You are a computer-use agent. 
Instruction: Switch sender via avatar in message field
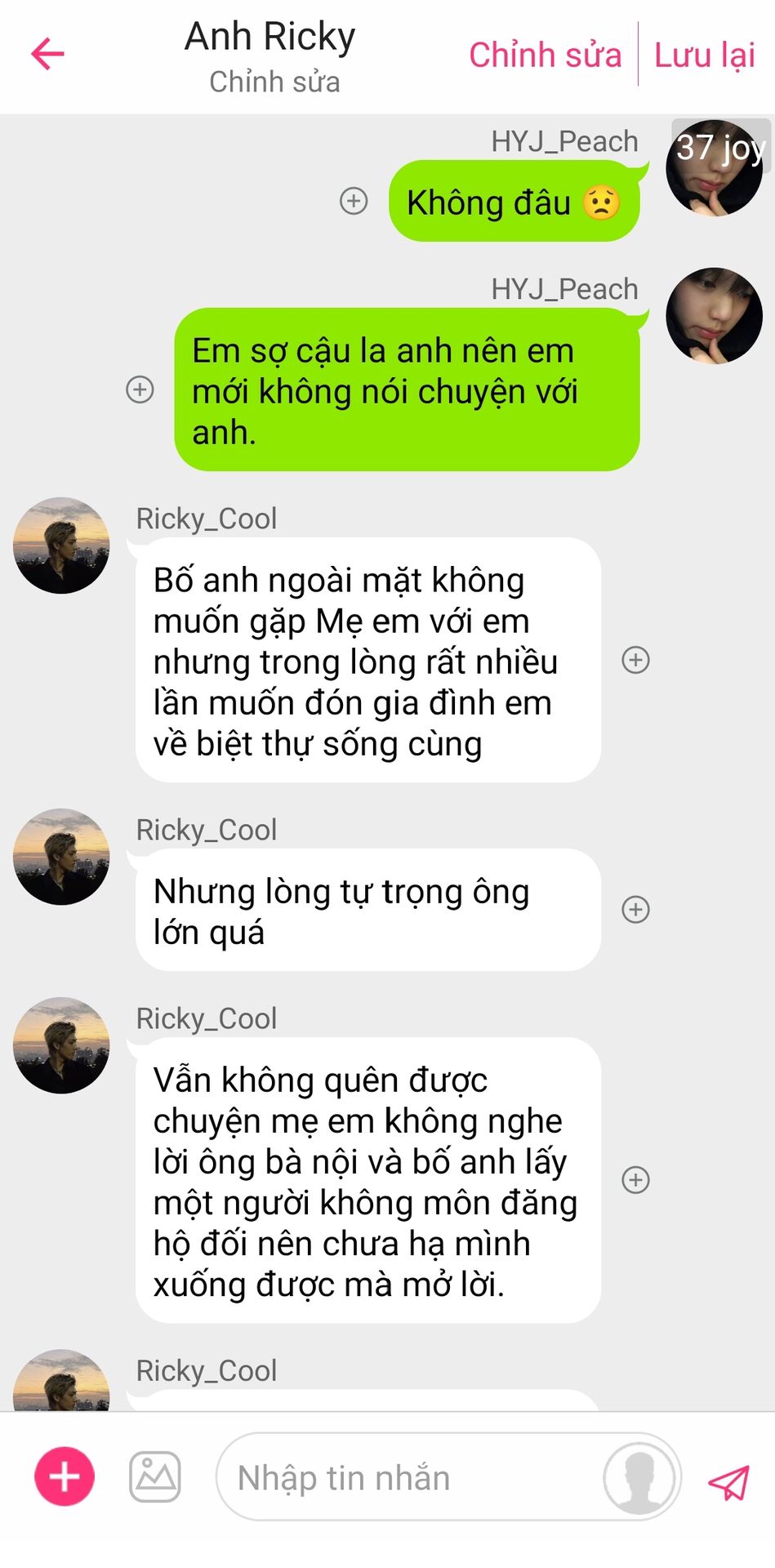pyautogui.click(x=639, y=1477)
